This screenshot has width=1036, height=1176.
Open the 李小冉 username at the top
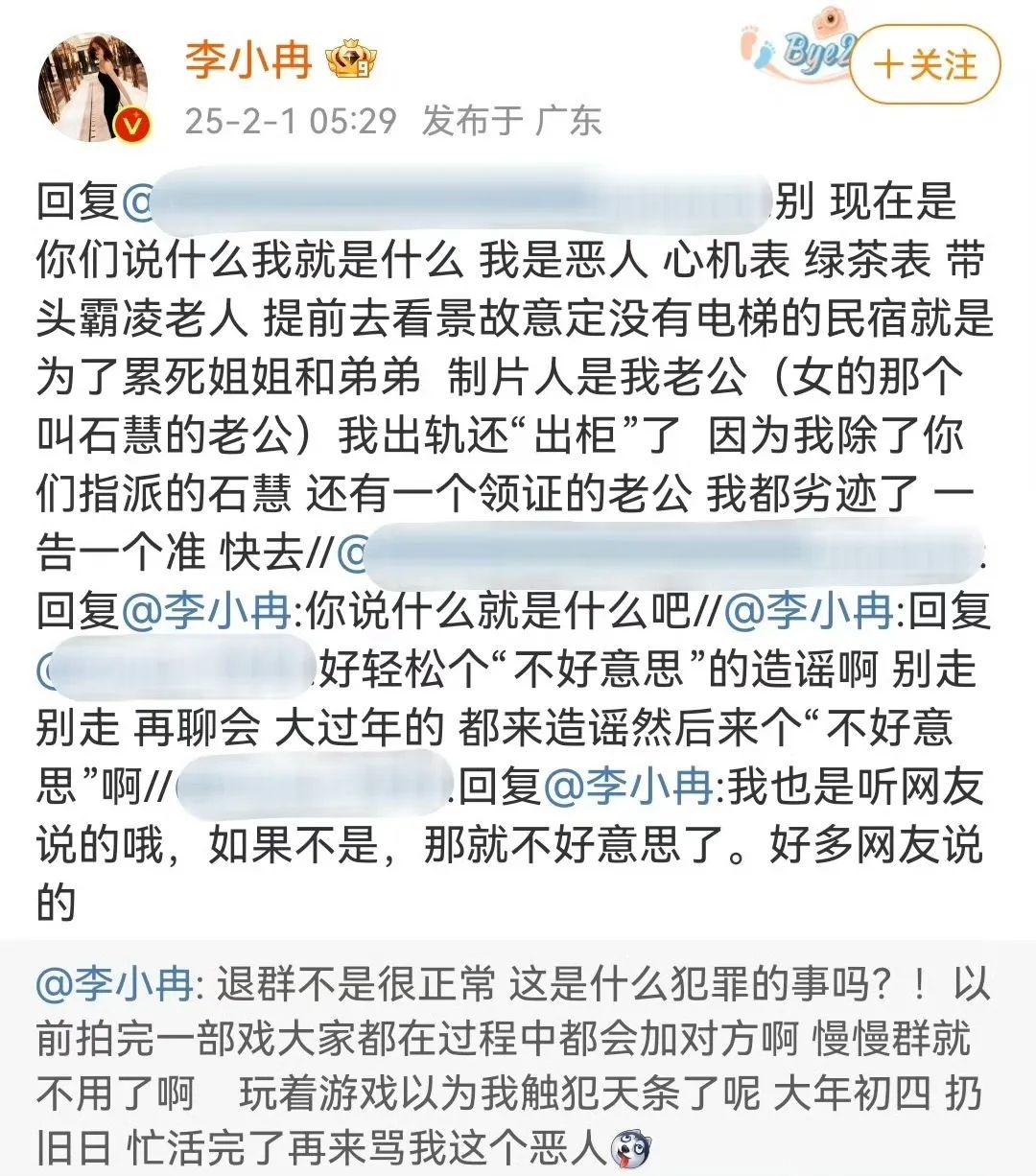point(248,60)
